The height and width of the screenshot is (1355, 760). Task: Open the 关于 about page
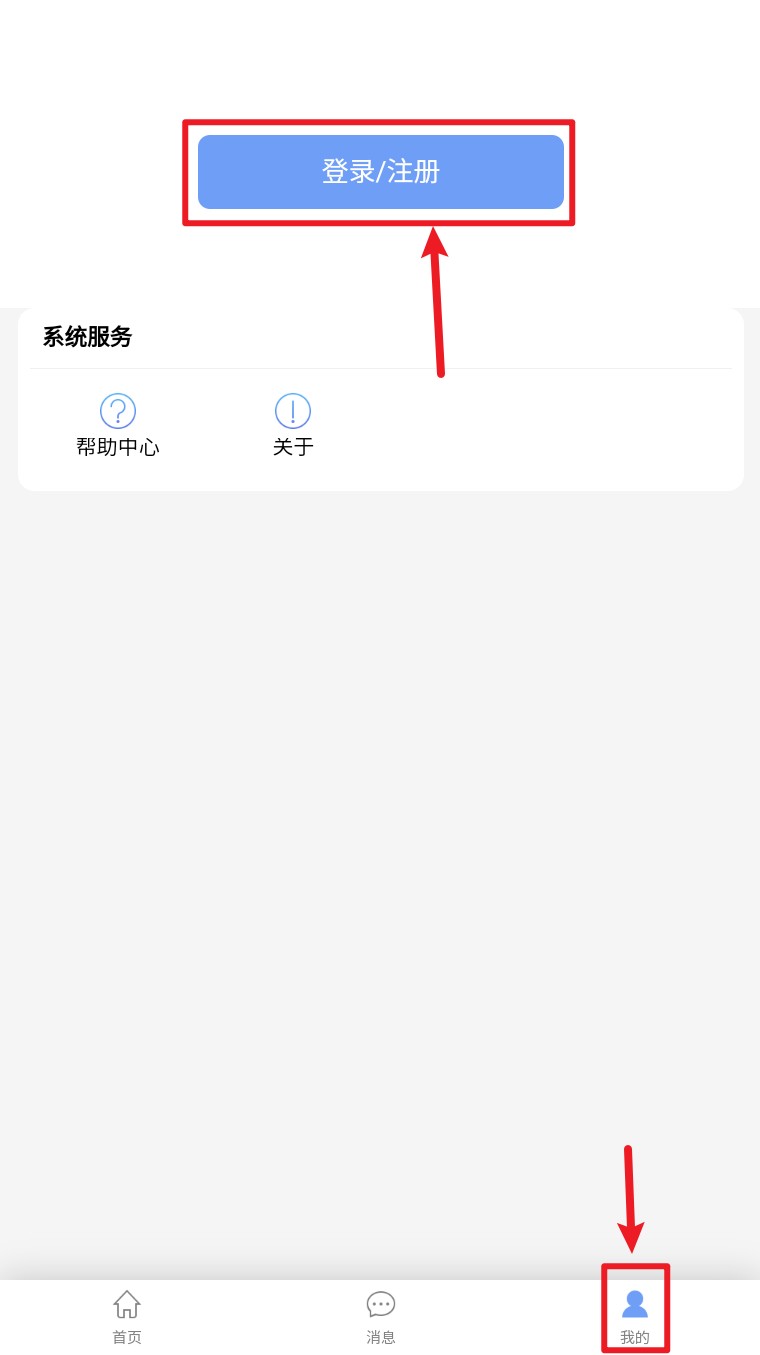[293, 425]
